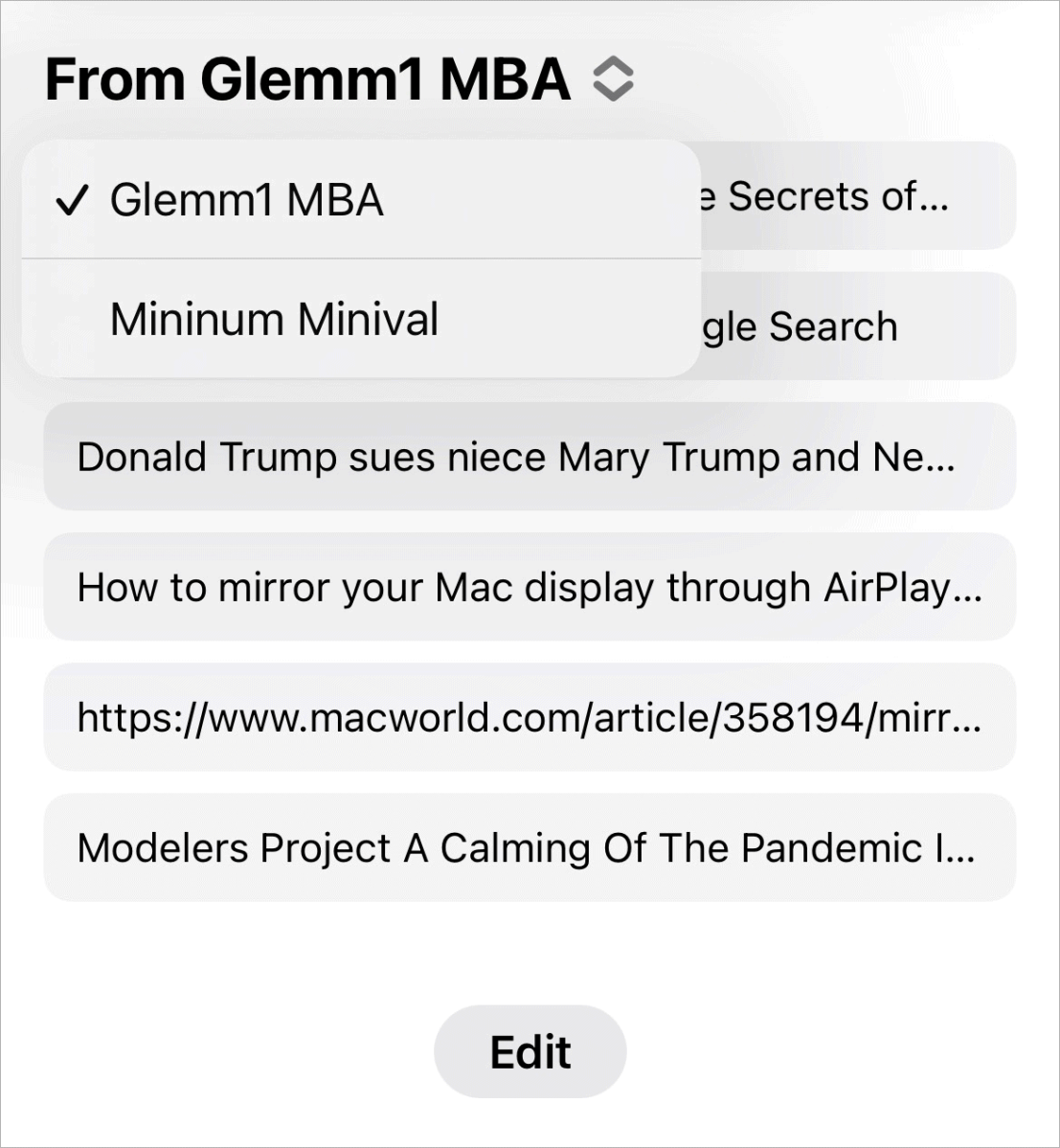Open Modelers Project A Calming item

pyautogui.click(x=529, y=847)
